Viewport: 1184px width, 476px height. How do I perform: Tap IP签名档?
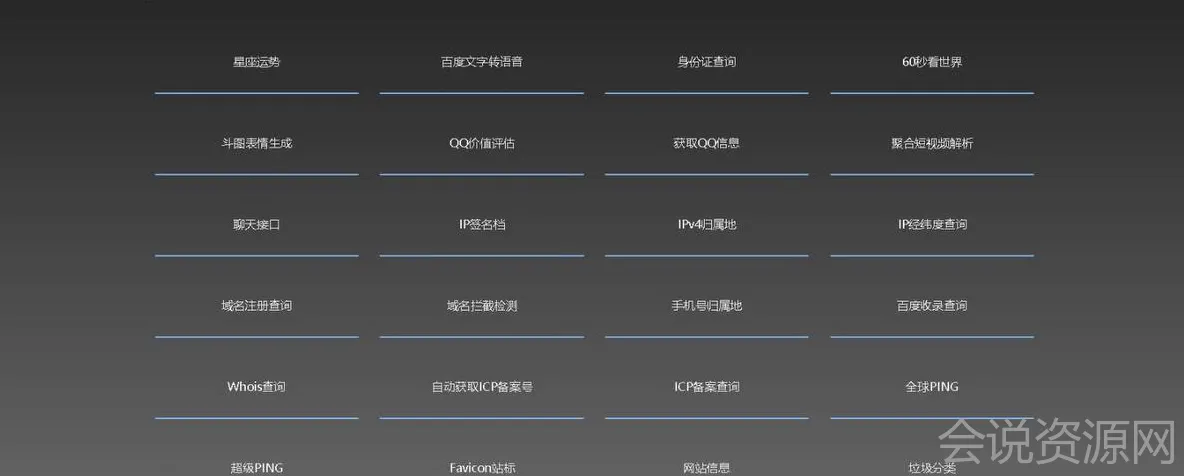tap(481, 224)
